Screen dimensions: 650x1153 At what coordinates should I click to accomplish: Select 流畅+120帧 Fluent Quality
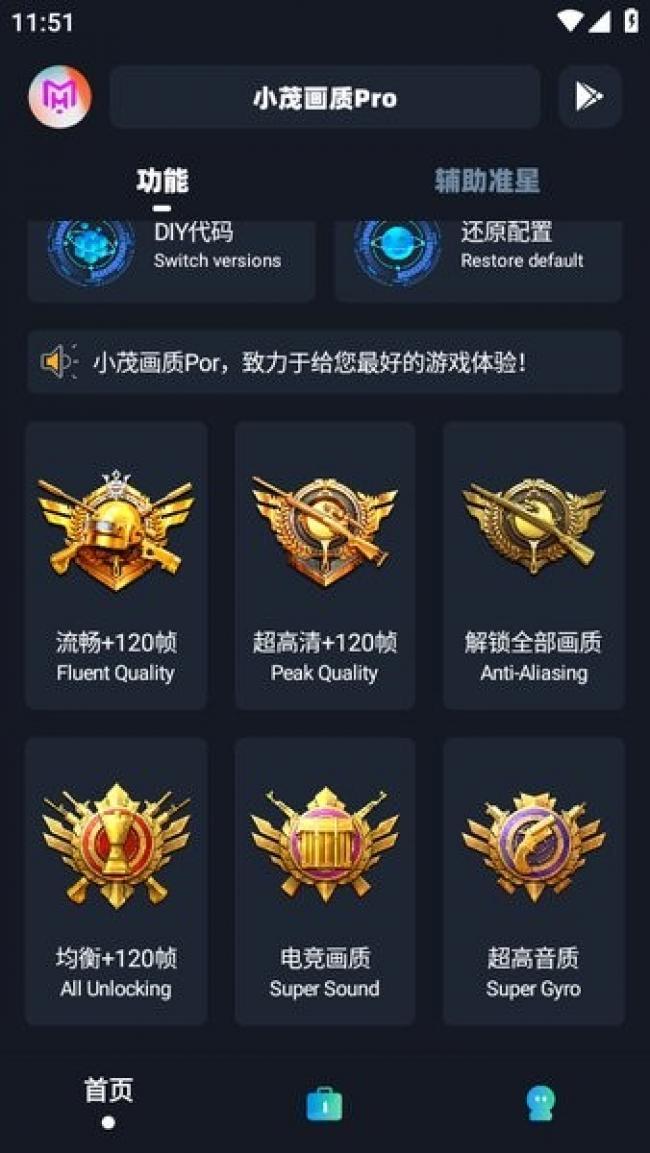116,565
